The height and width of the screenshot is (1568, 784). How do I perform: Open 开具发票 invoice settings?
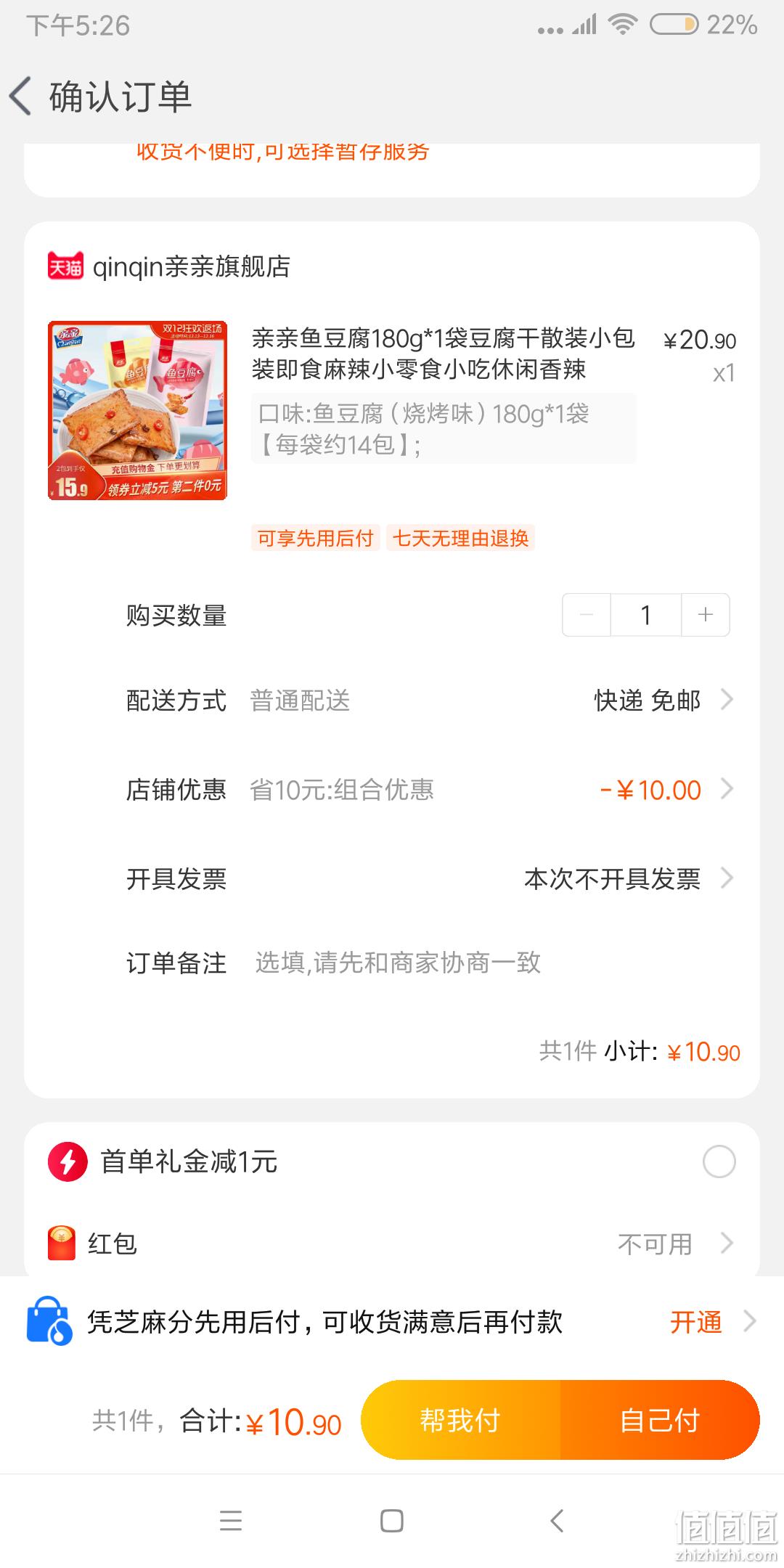tap(429, 879)
